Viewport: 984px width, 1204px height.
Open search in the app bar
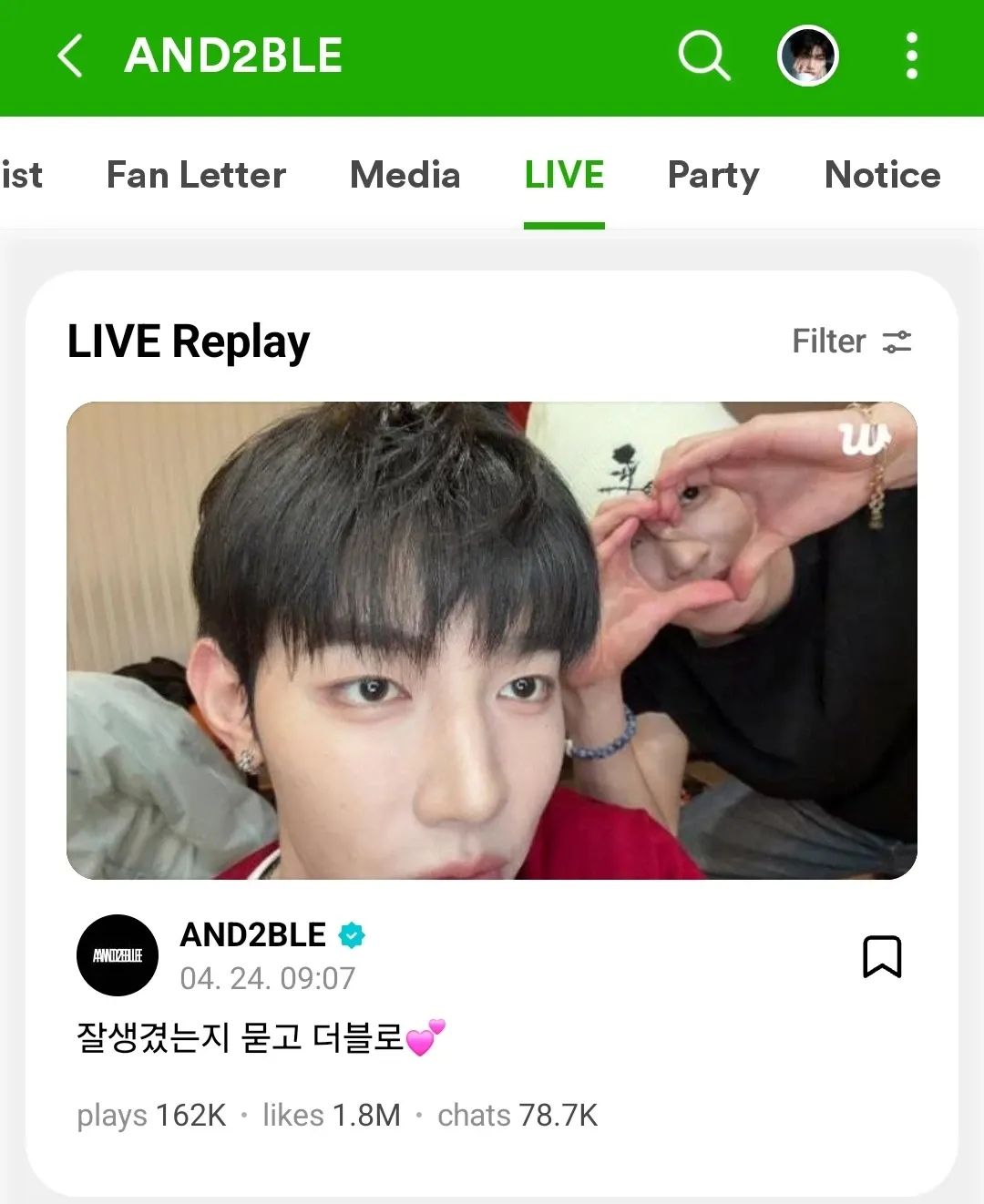click(x=704, y=56)
